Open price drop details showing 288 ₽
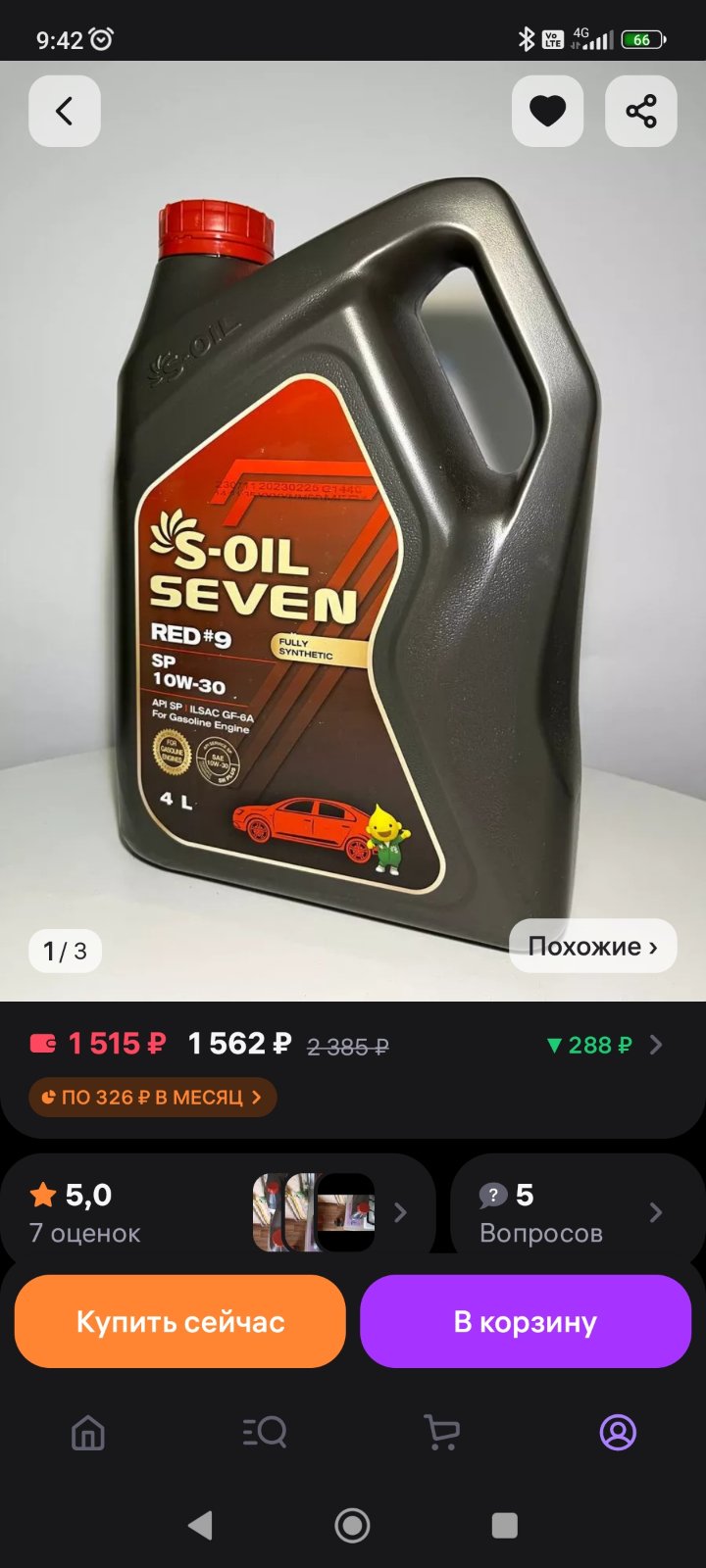This screenshot has width=706, height=1568. click(604, 1045)
